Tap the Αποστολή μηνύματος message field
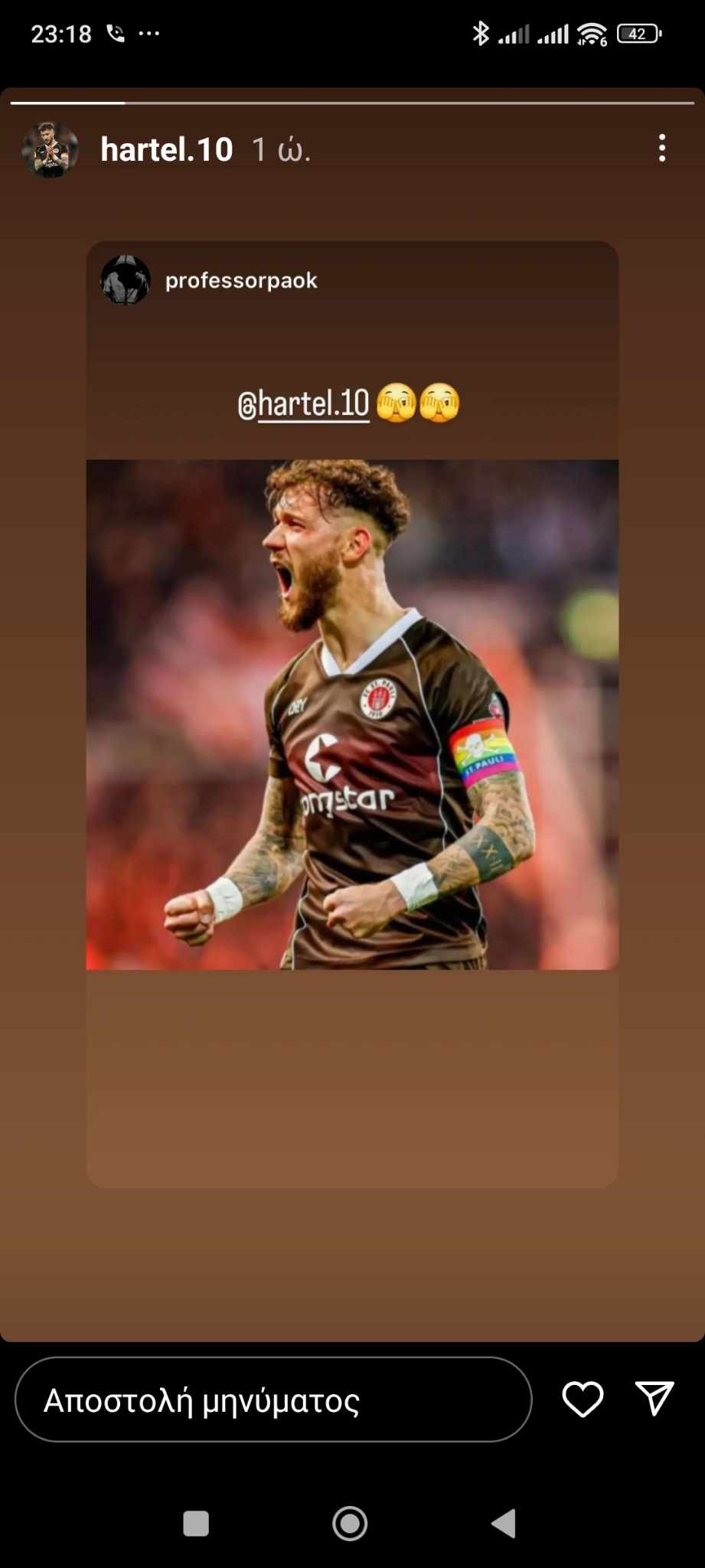 [273, 1400]
